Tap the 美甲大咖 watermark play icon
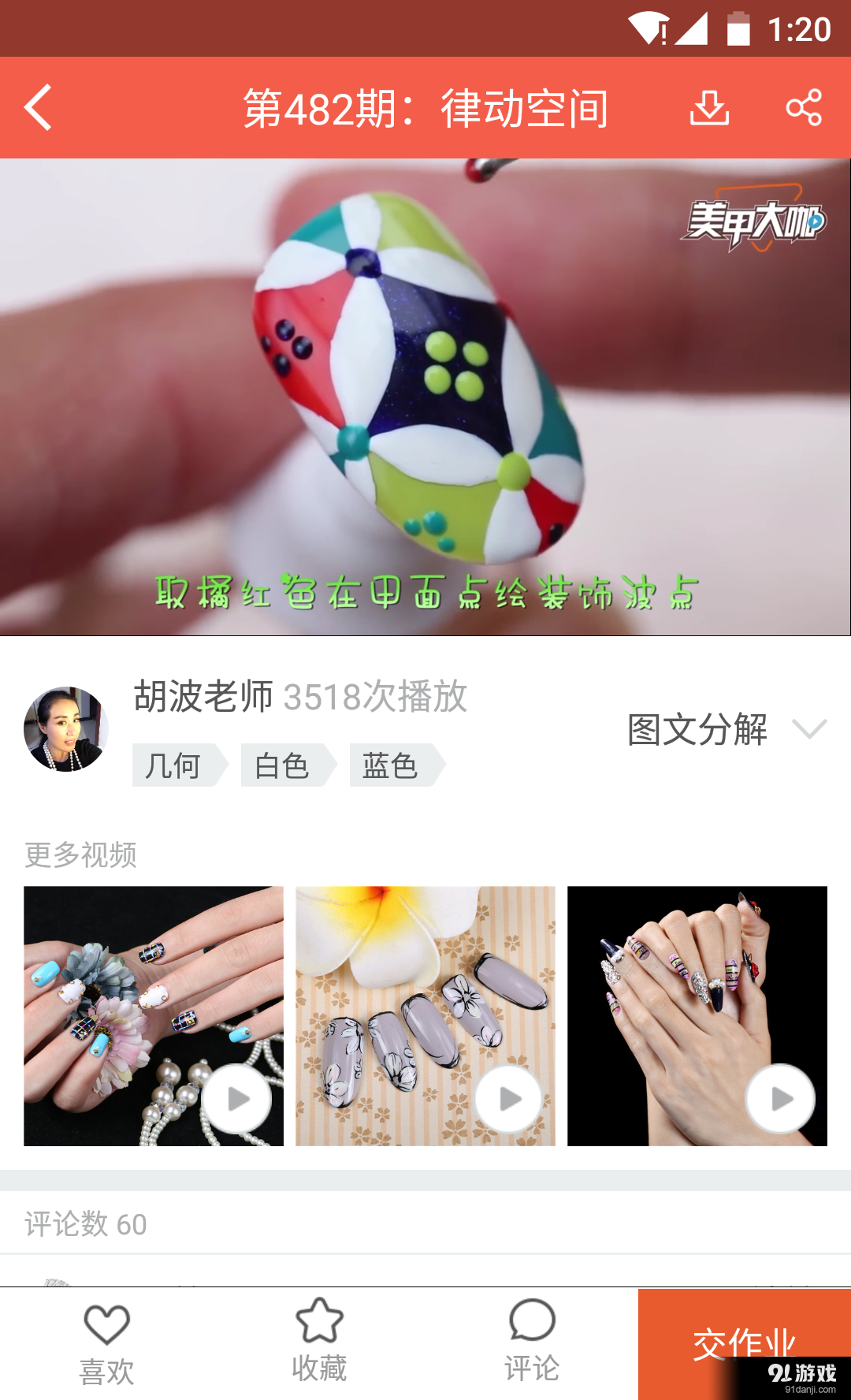 pos(816,222)
